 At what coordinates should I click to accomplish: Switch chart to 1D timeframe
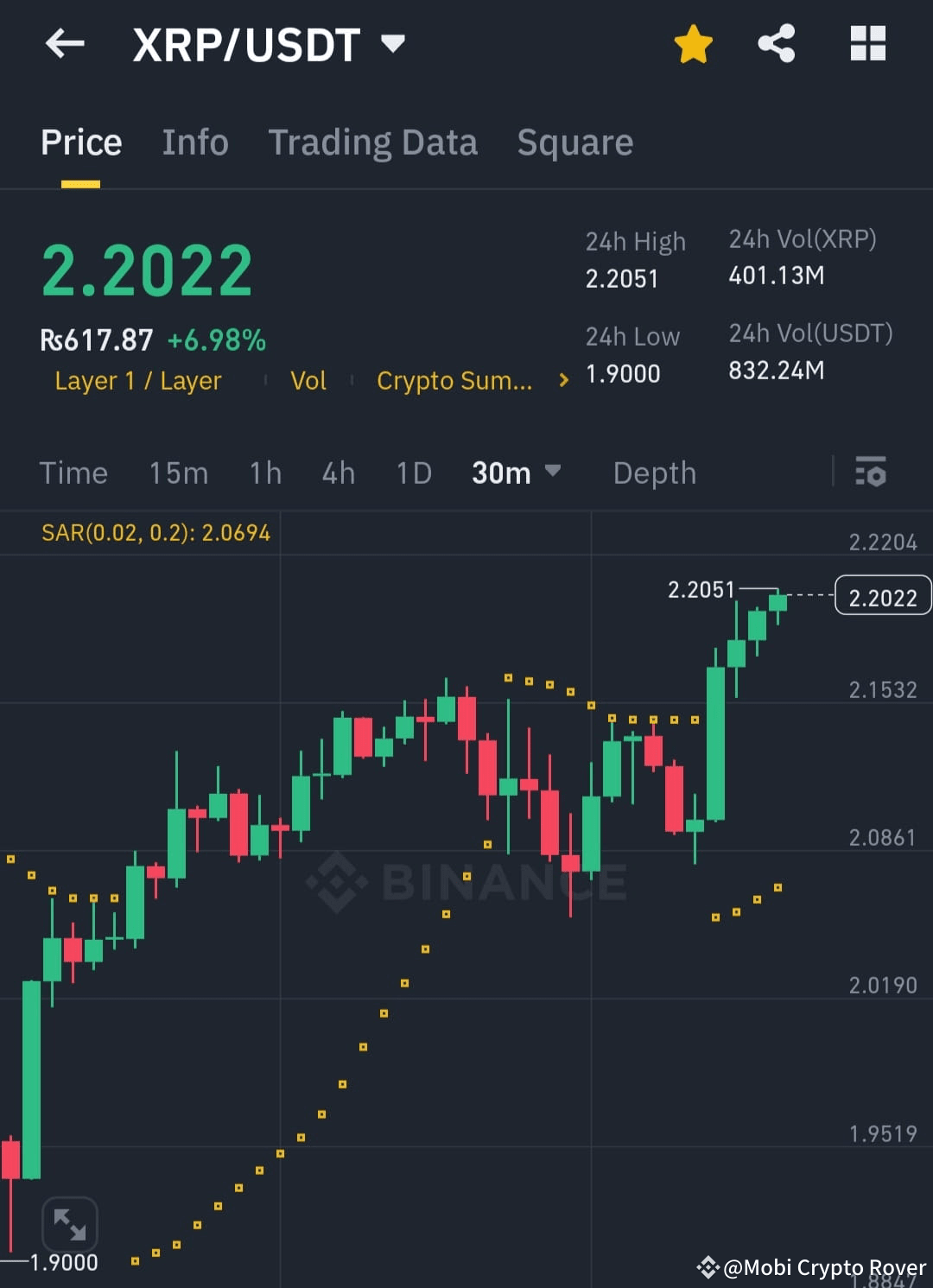tap(413, 473)
